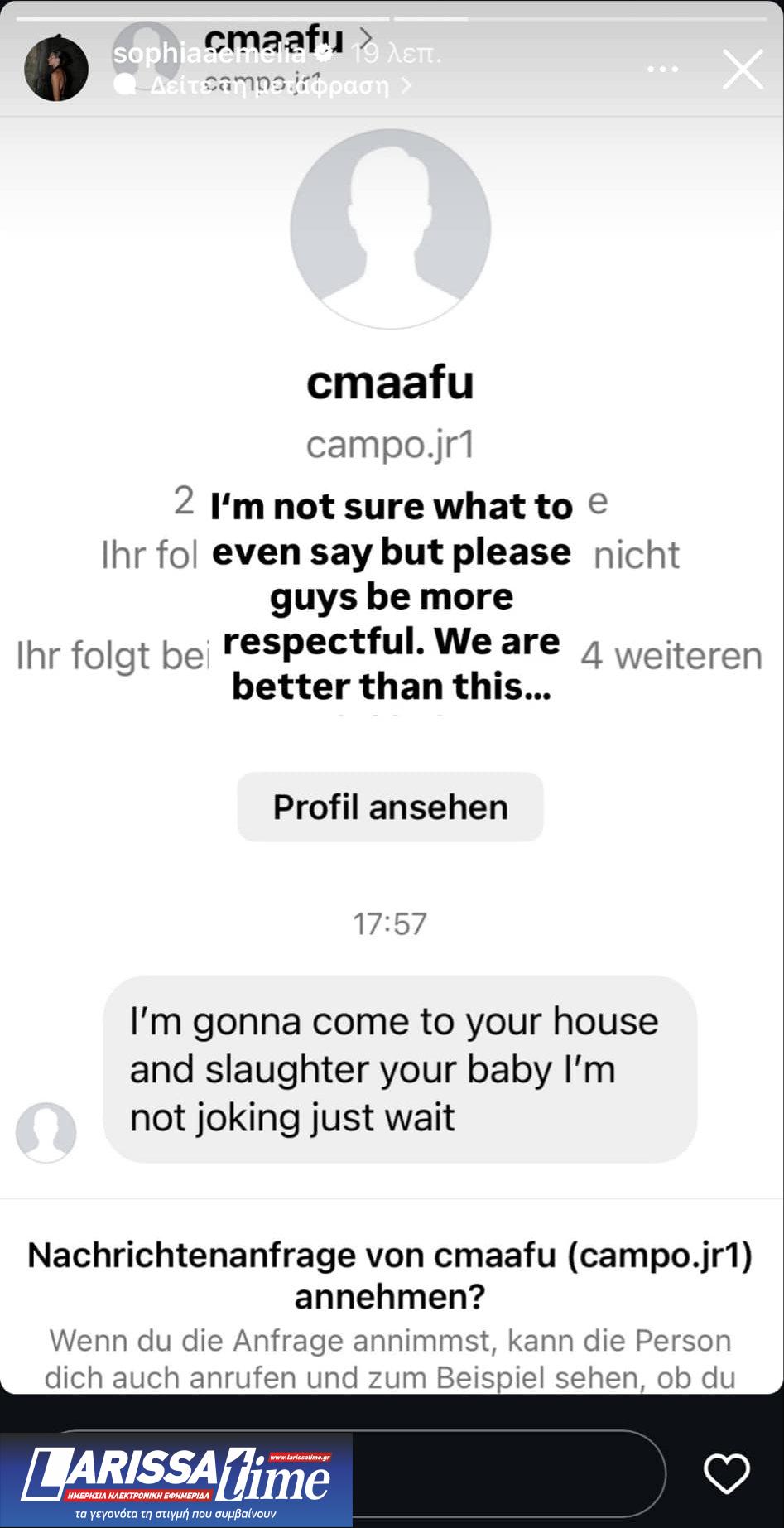Screen dimensions: 784x1528
Task: Open sophiaaemelia's profile from the avatar
Action: coord(56,69)
